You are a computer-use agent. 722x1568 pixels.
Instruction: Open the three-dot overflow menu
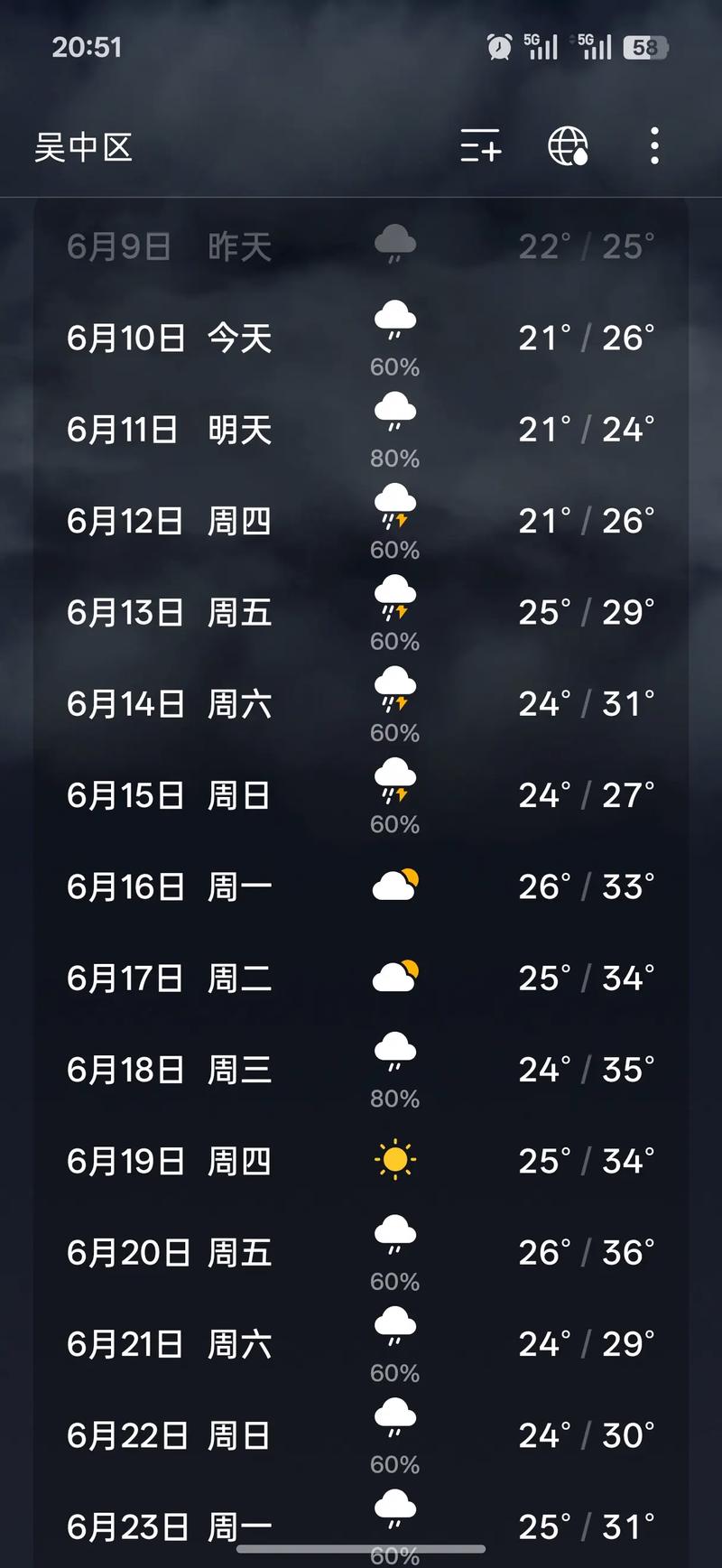click(x=653, y=147)
